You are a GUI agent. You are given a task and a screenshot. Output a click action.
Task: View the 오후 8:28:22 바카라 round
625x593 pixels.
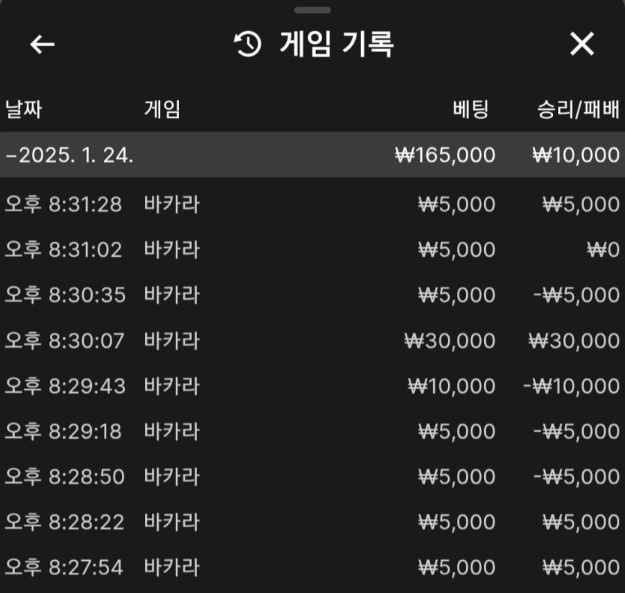(312, 522)
